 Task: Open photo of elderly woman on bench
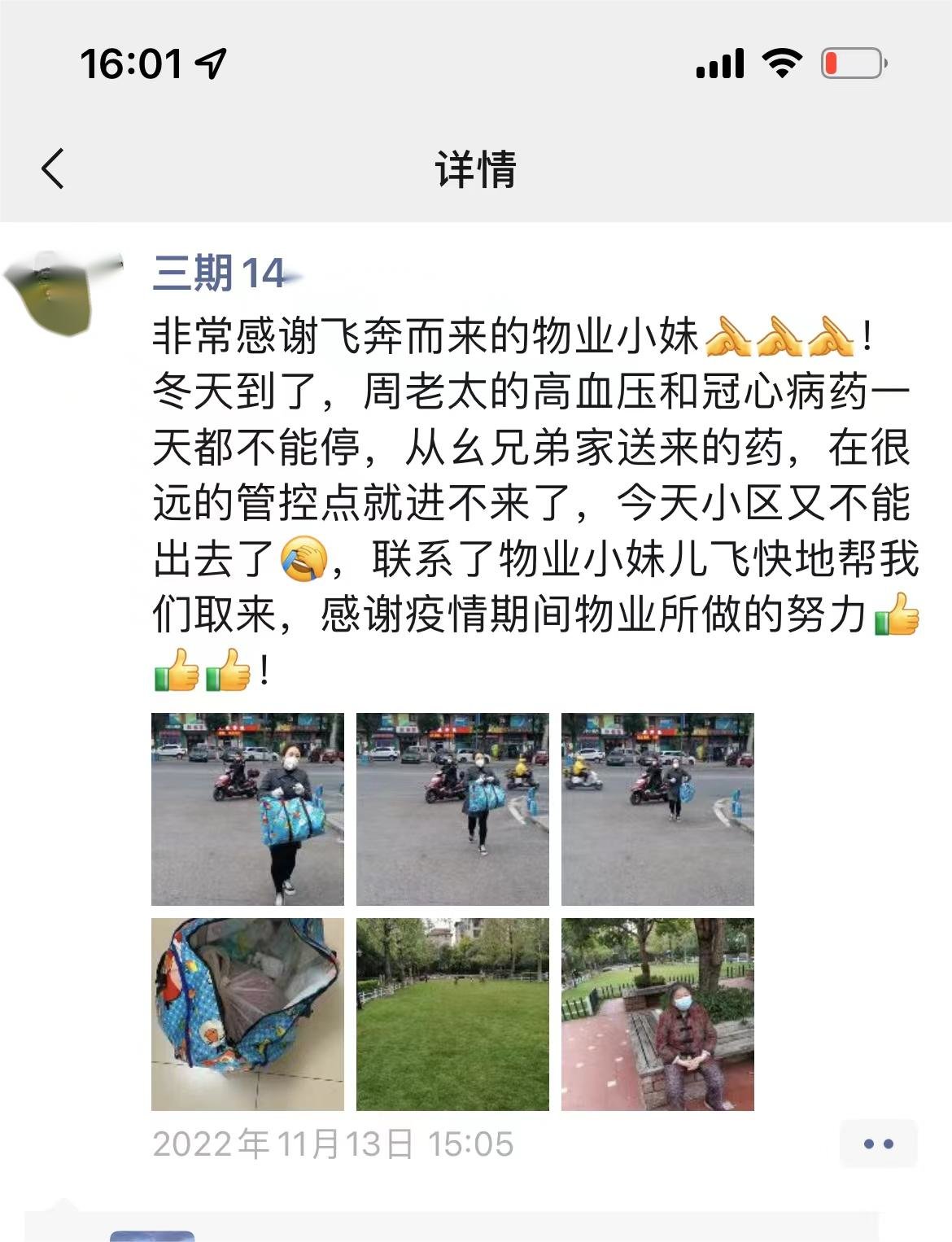(x=657, y=1014)
